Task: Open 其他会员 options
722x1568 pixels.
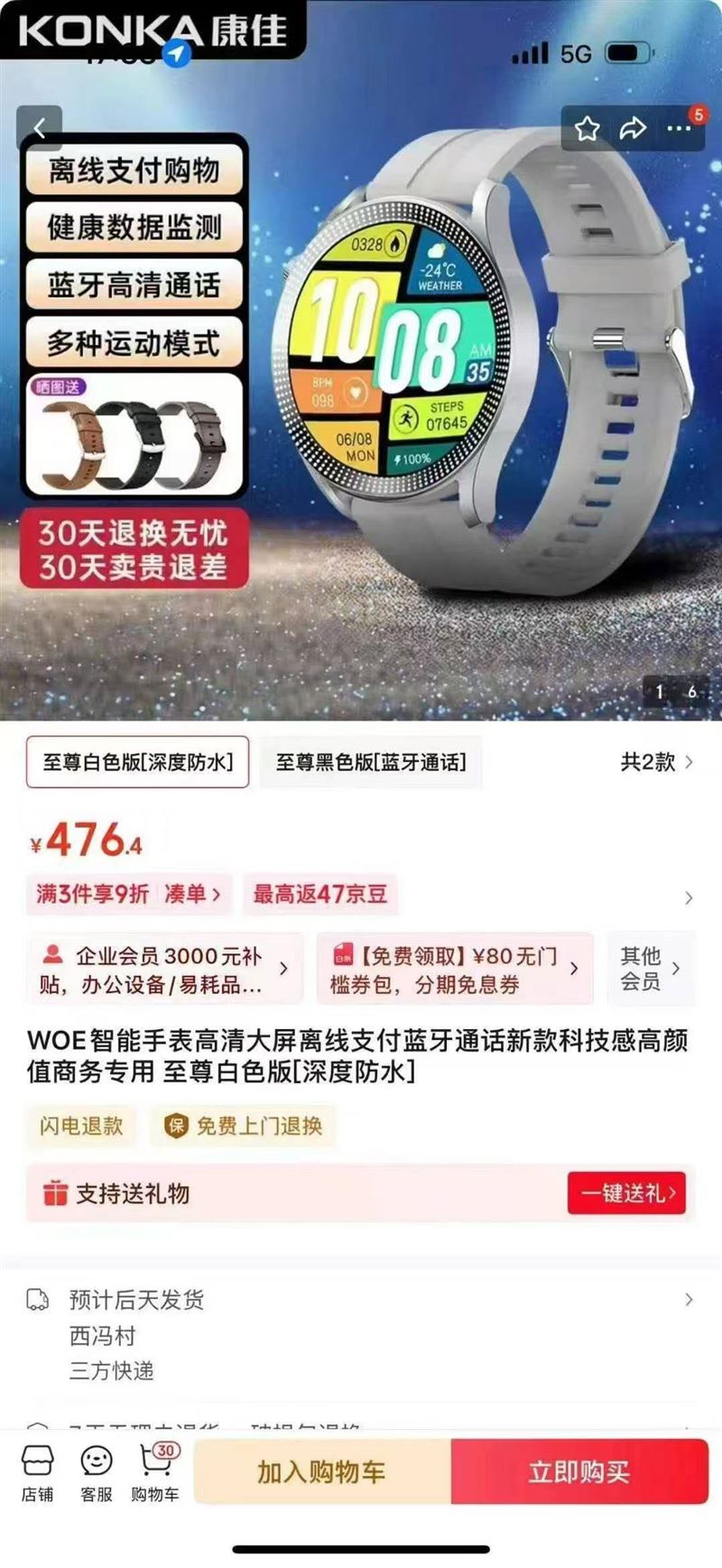Action: coord(650,969)
